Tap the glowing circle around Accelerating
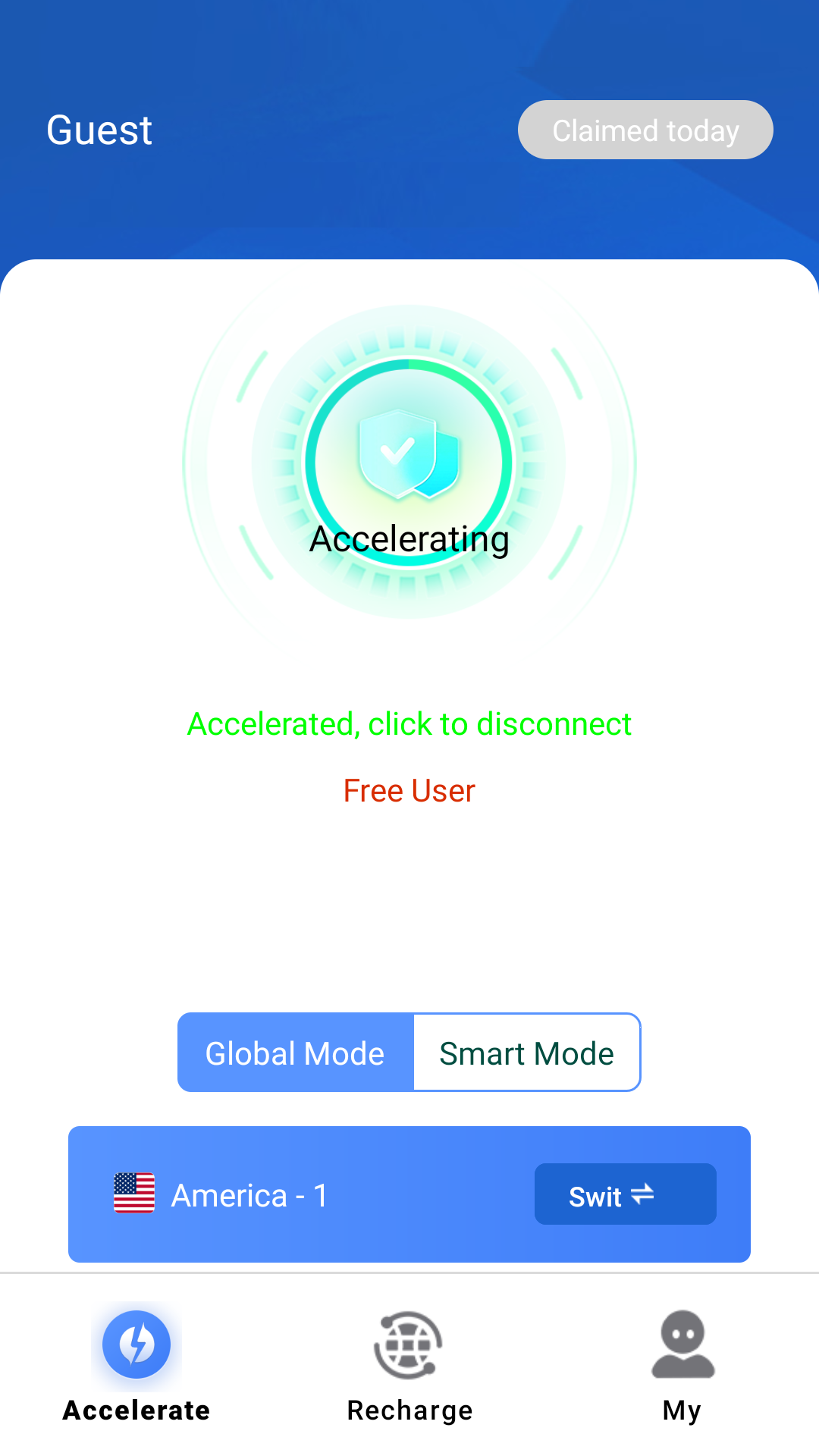 click(408, 463)
